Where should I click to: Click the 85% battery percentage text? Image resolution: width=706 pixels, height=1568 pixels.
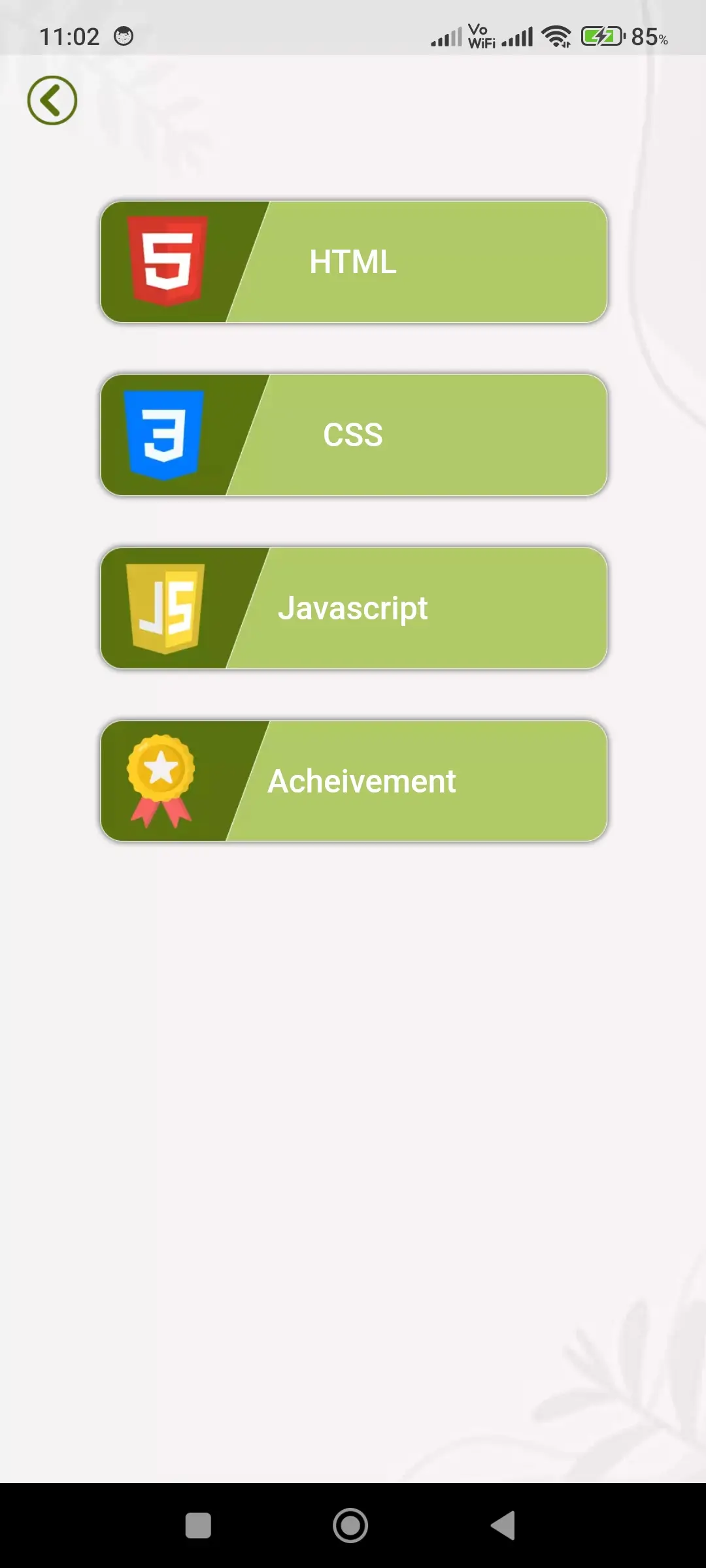pyautogui.click(x=648, y=38)
